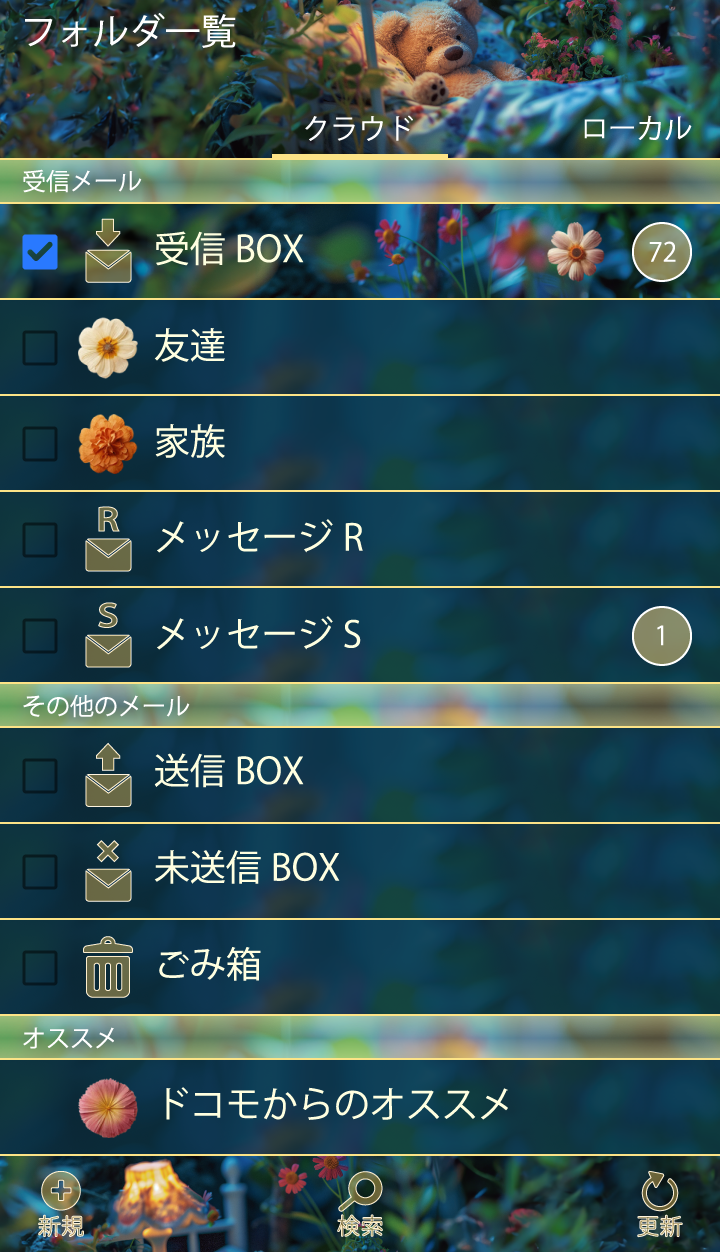Compose a new mail with 新規
The width and height of the screenshot is (720, 1252).
(61, 1205)
